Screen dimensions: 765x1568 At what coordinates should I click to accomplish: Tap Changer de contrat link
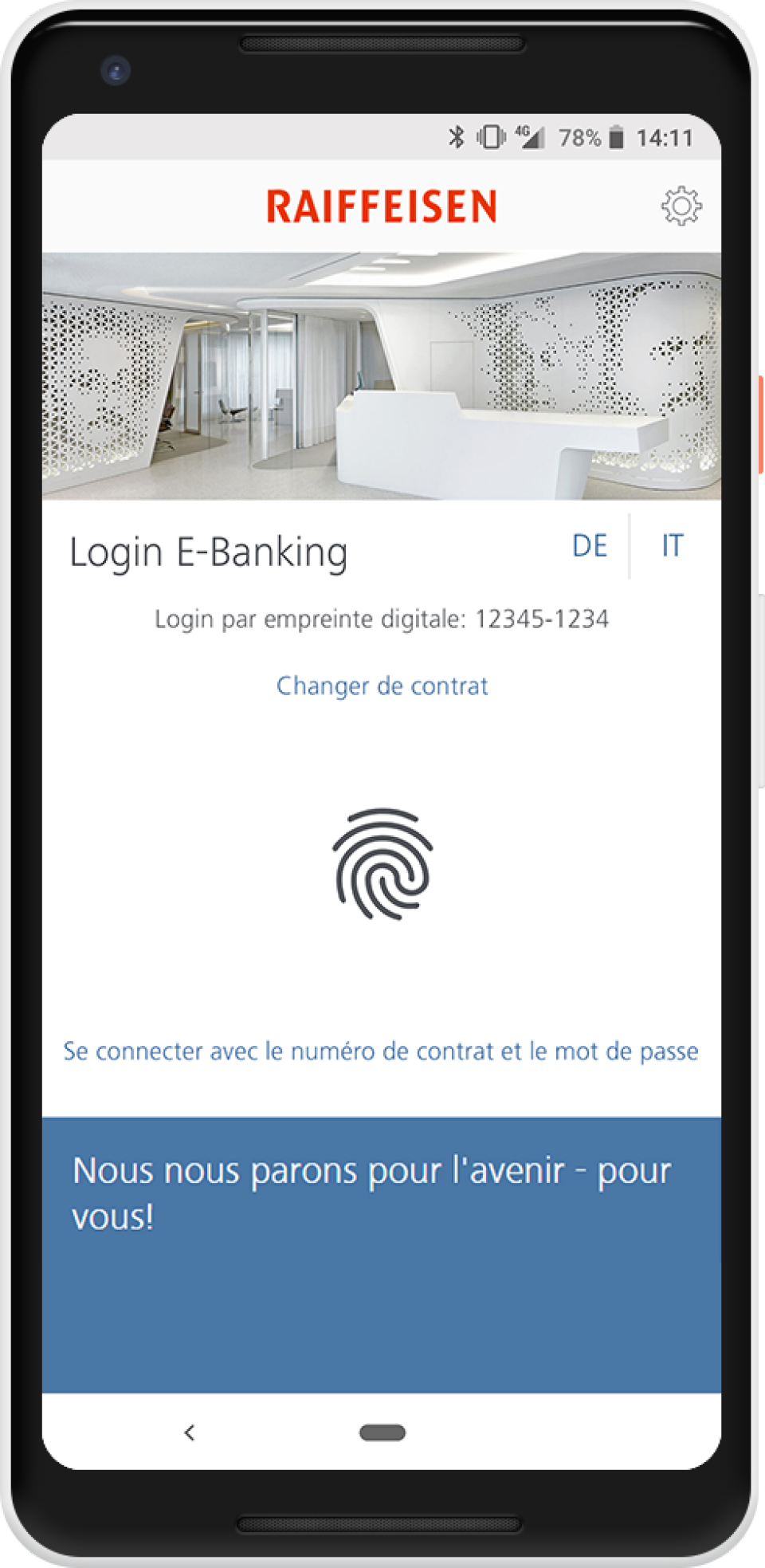pyautogui.click(x=382, y=686)
